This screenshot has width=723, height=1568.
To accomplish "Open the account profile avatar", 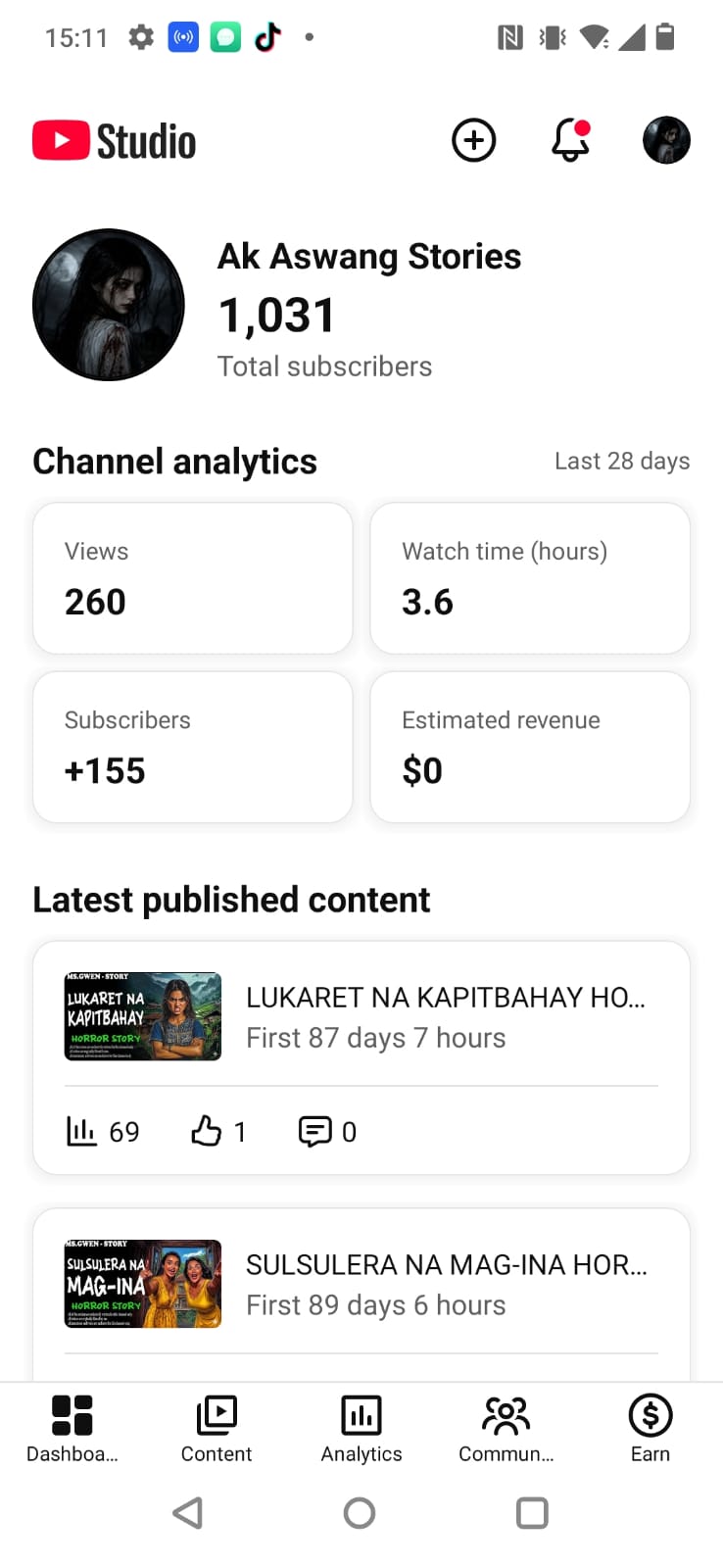I will coord(666,140).
